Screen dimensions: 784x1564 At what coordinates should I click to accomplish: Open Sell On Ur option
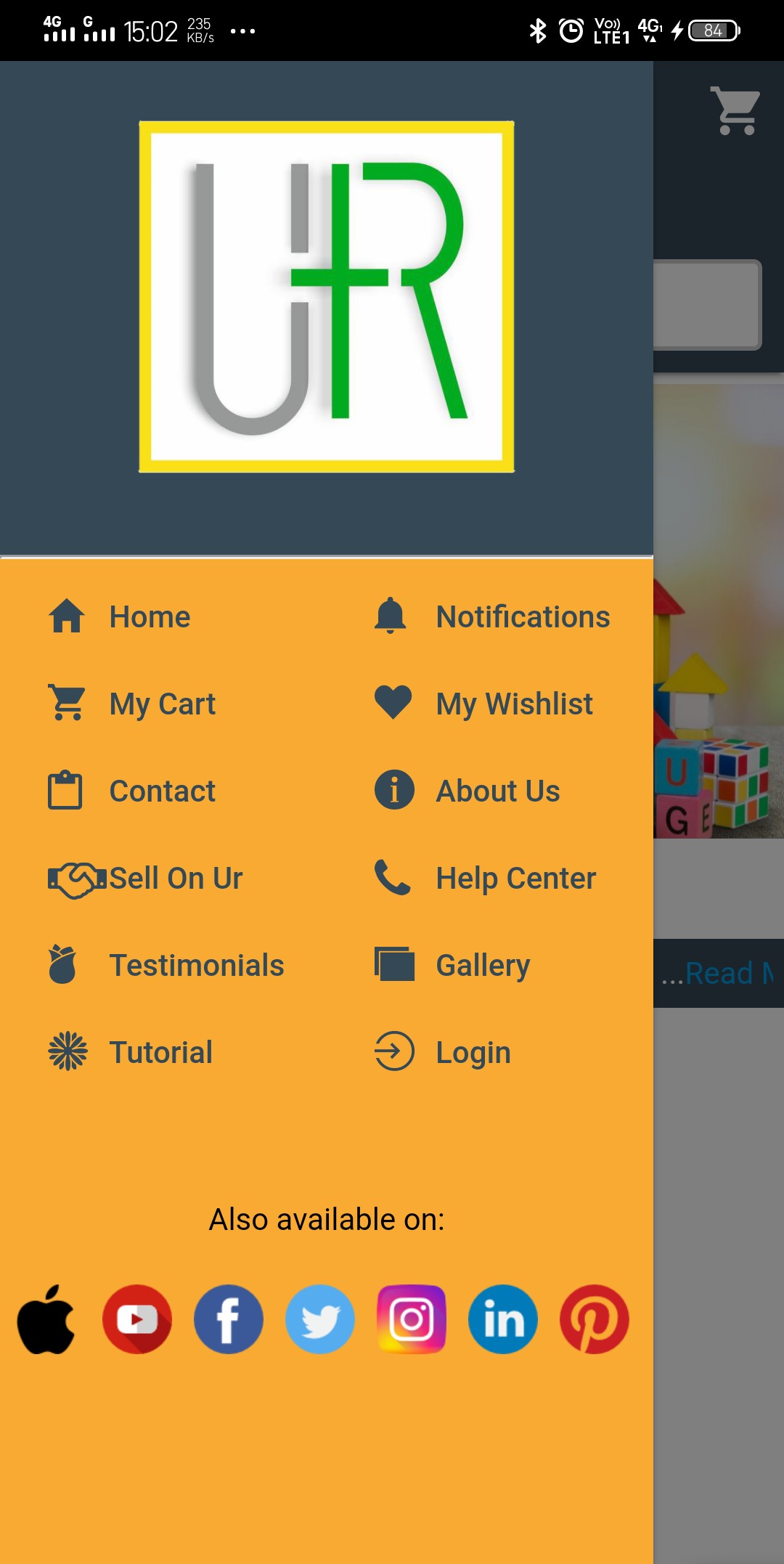coord(176,879)
